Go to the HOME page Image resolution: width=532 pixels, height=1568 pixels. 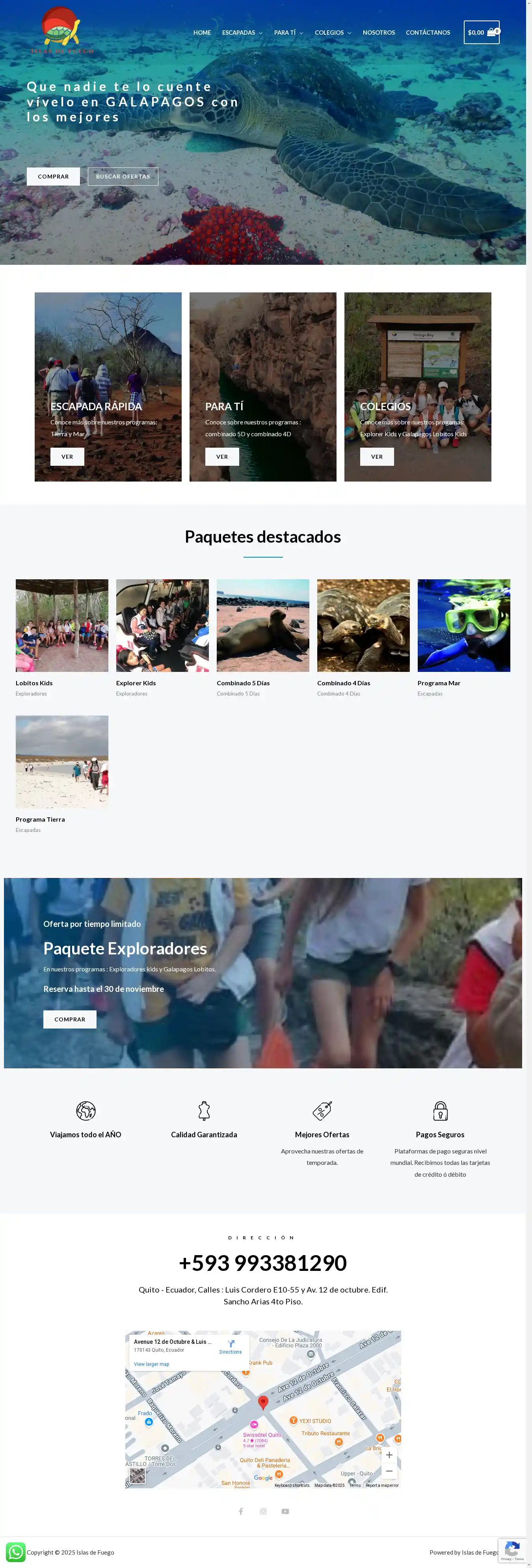tap(202, 33)
